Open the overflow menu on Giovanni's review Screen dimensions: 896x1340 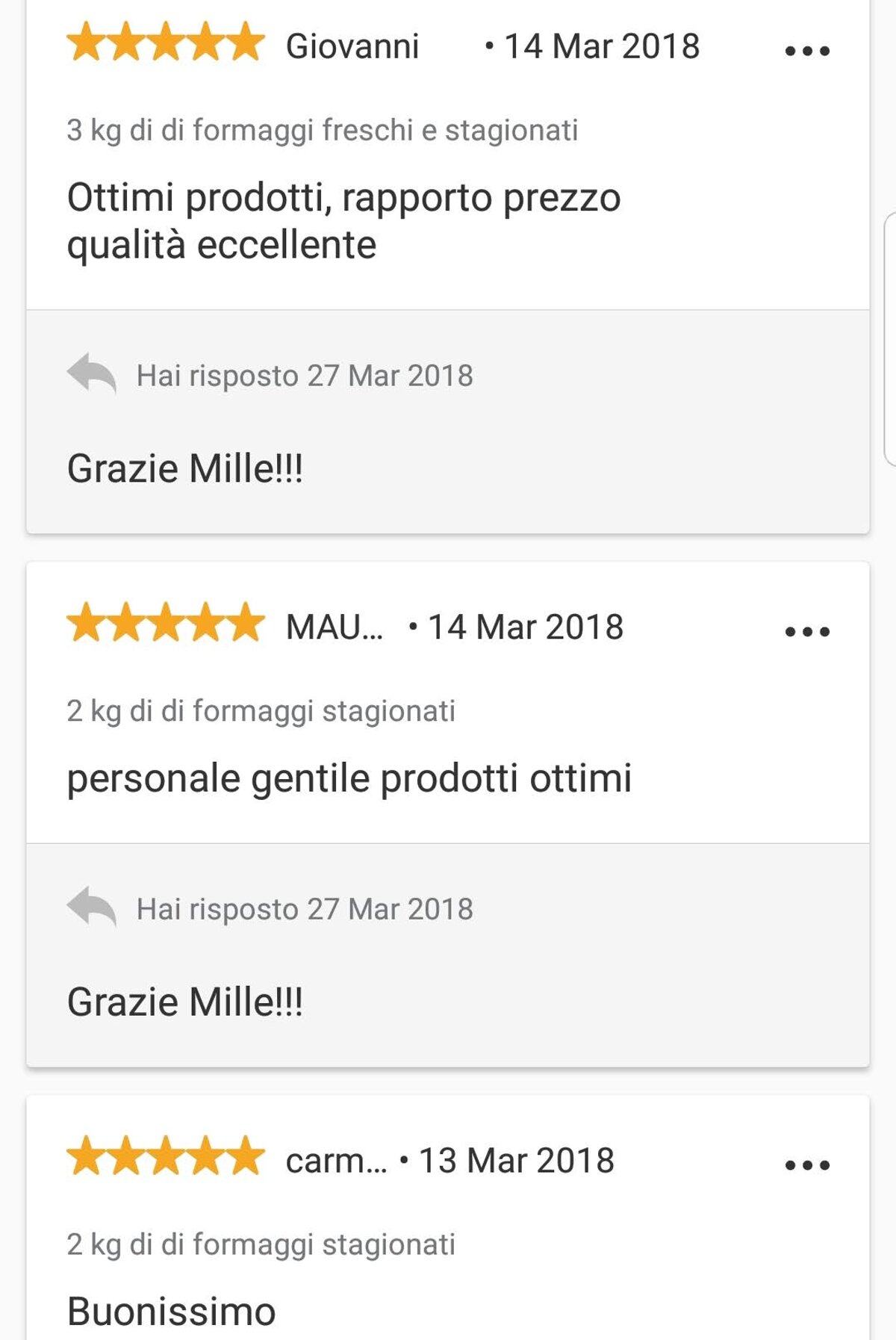pyautogui.click(x=807, y=51)
